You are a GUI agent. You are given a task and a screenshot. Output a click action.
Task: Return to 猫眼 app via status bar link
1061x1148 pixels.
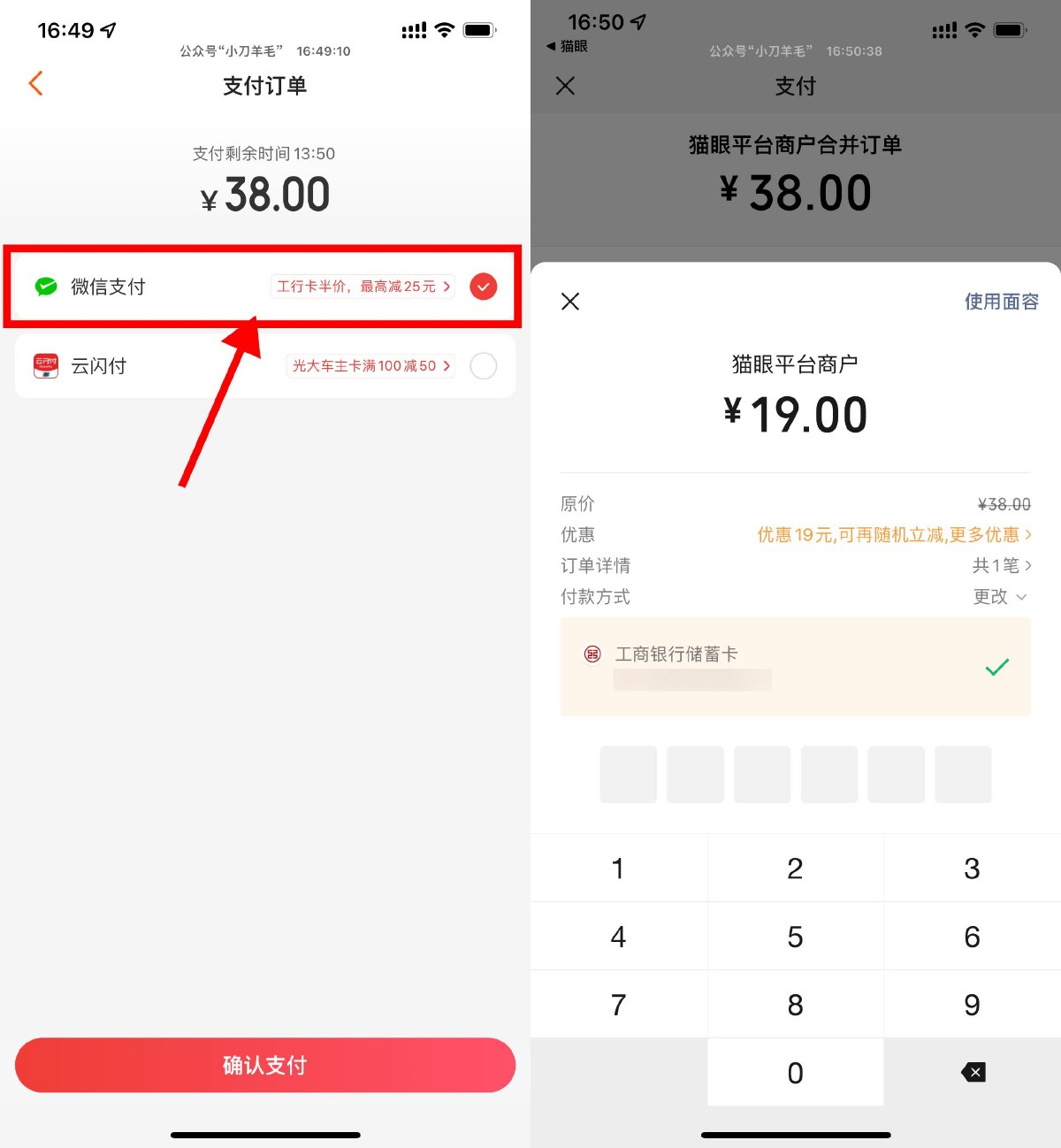click(568, 46)
